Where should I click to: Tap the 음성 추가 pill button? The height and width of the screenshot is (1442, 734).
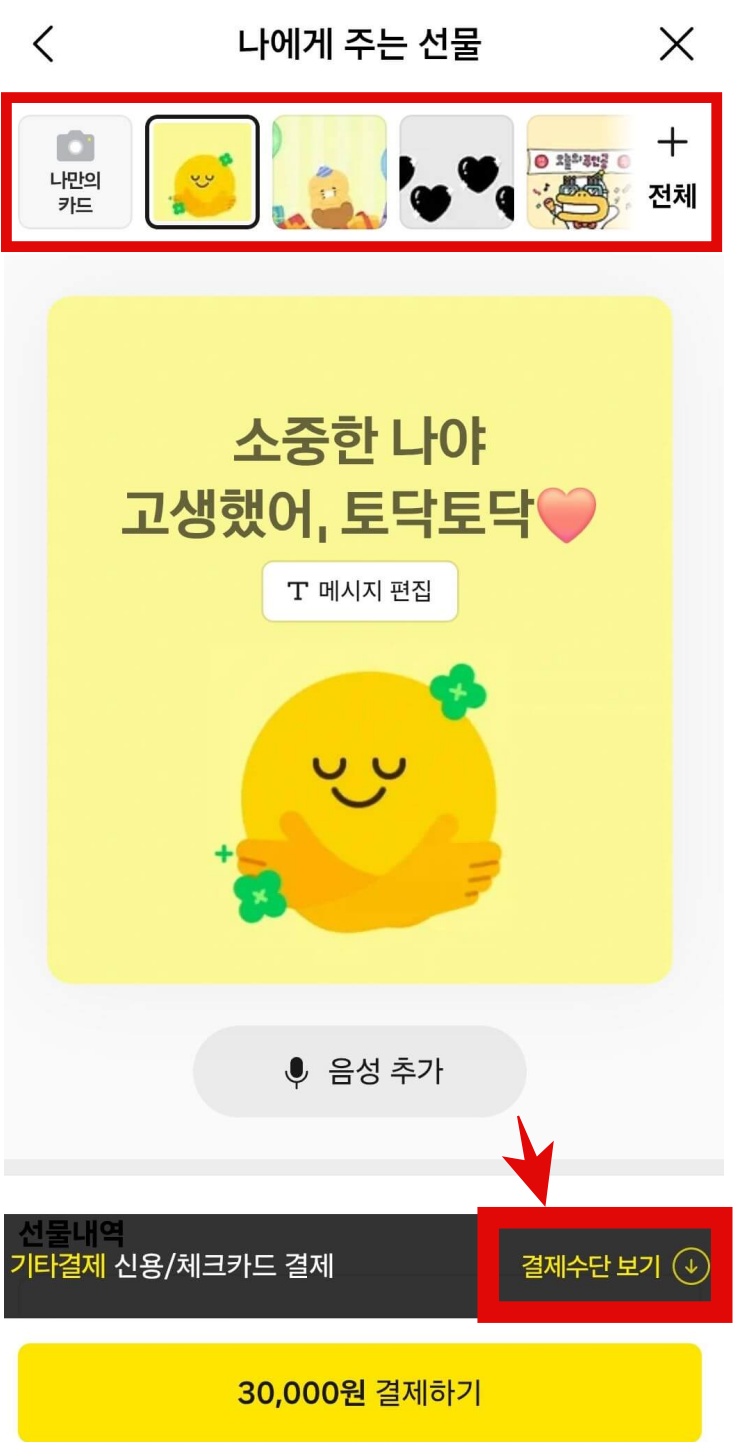coord(359,1071)
